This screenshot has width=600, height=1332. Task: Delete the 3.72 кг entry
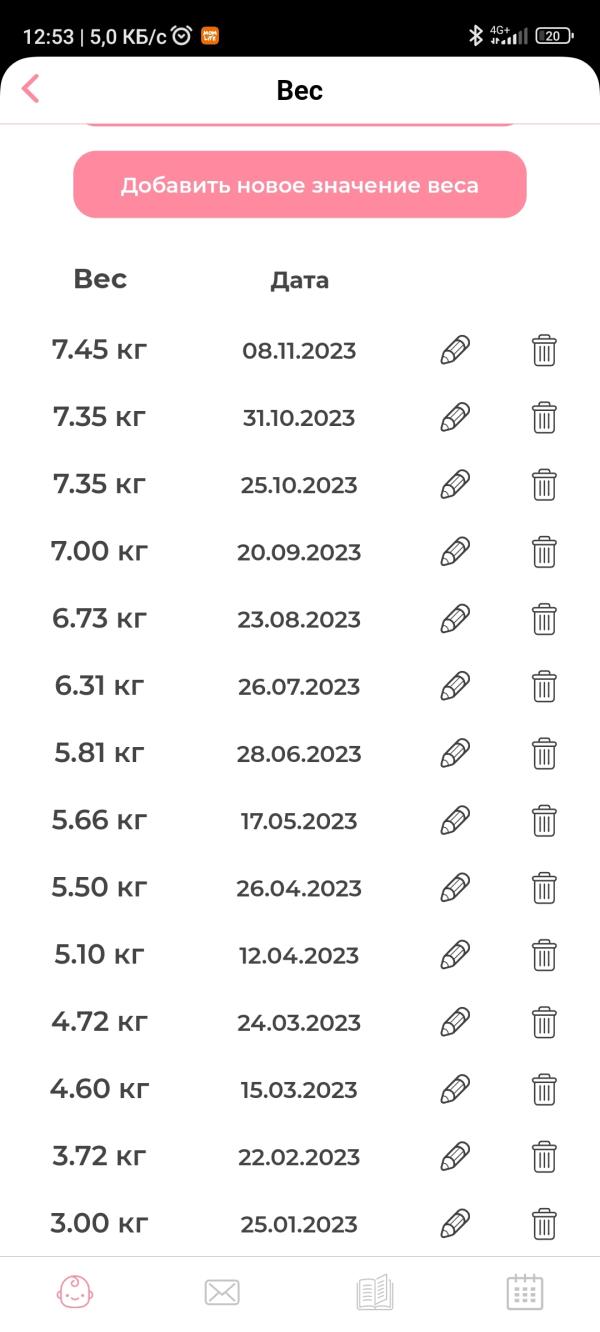tap(544, 1156)
